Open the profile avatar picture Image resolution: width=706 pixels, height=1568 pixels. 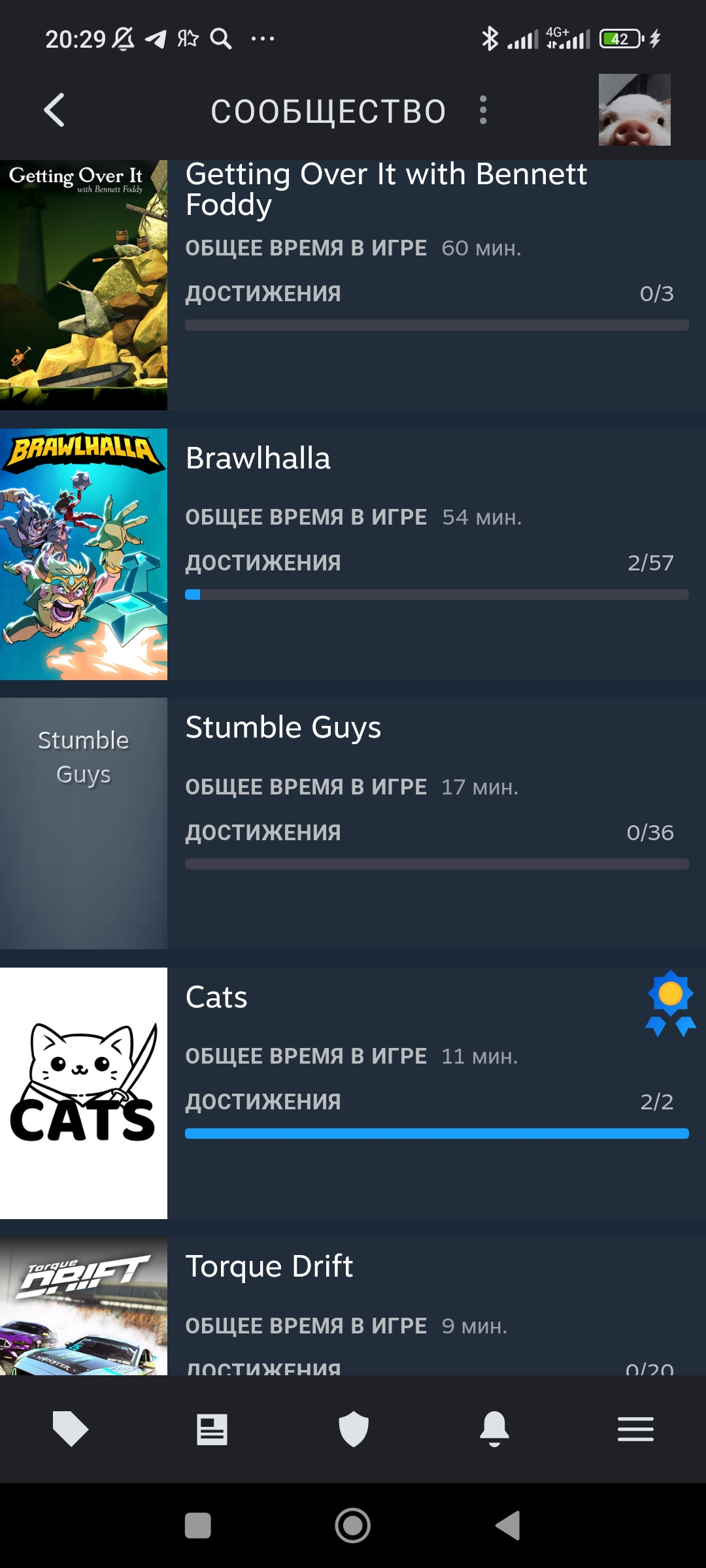tap(634, 110)
